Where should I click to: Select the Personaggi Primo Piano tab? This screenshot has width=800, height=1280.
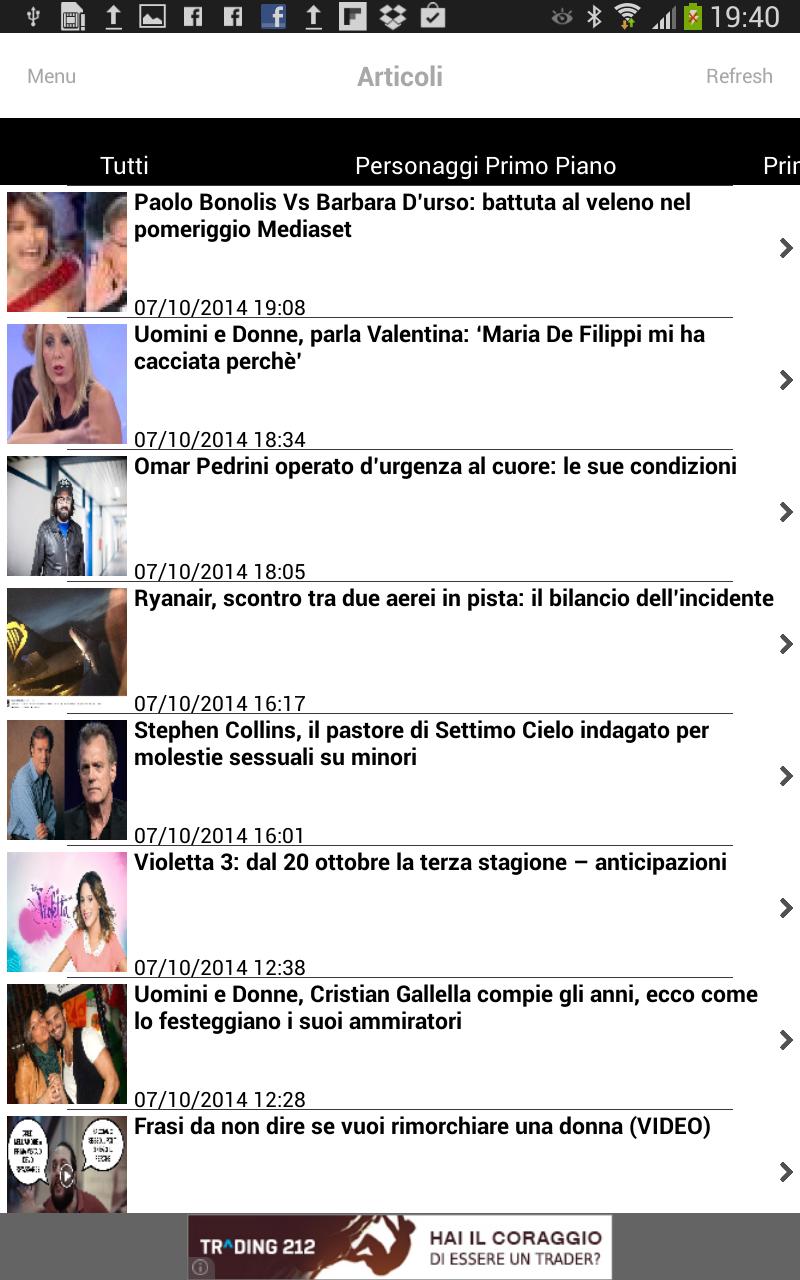coord(486,166)
